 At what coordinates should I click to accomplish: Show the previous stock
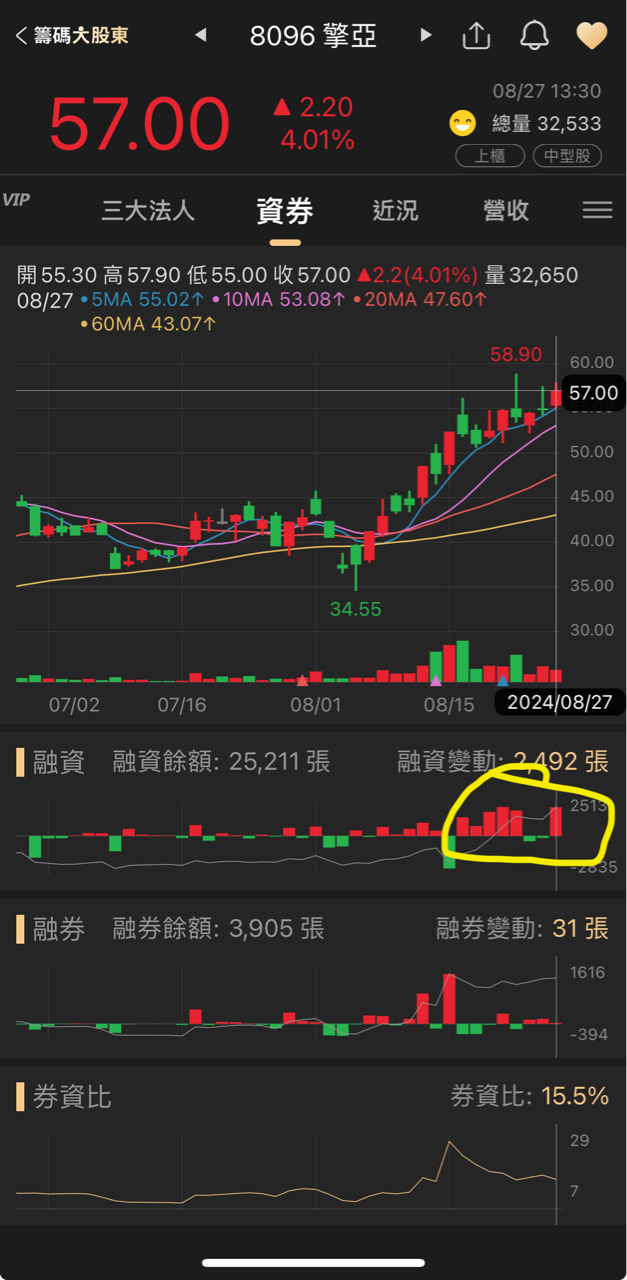[200, 36]
